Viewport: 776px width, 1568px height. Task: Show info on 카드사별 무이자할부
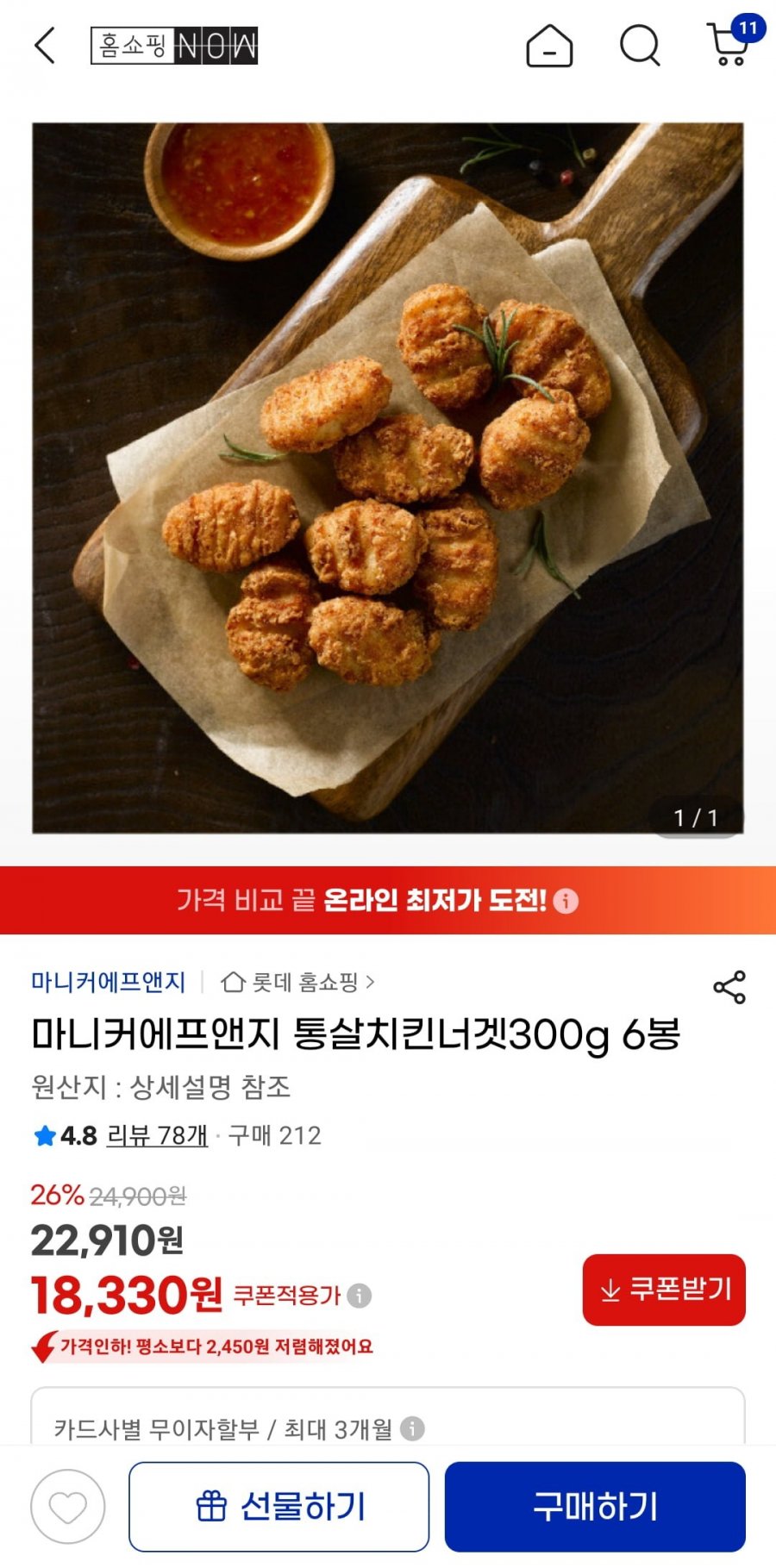pyautogui.click(x=412, y=1428)
